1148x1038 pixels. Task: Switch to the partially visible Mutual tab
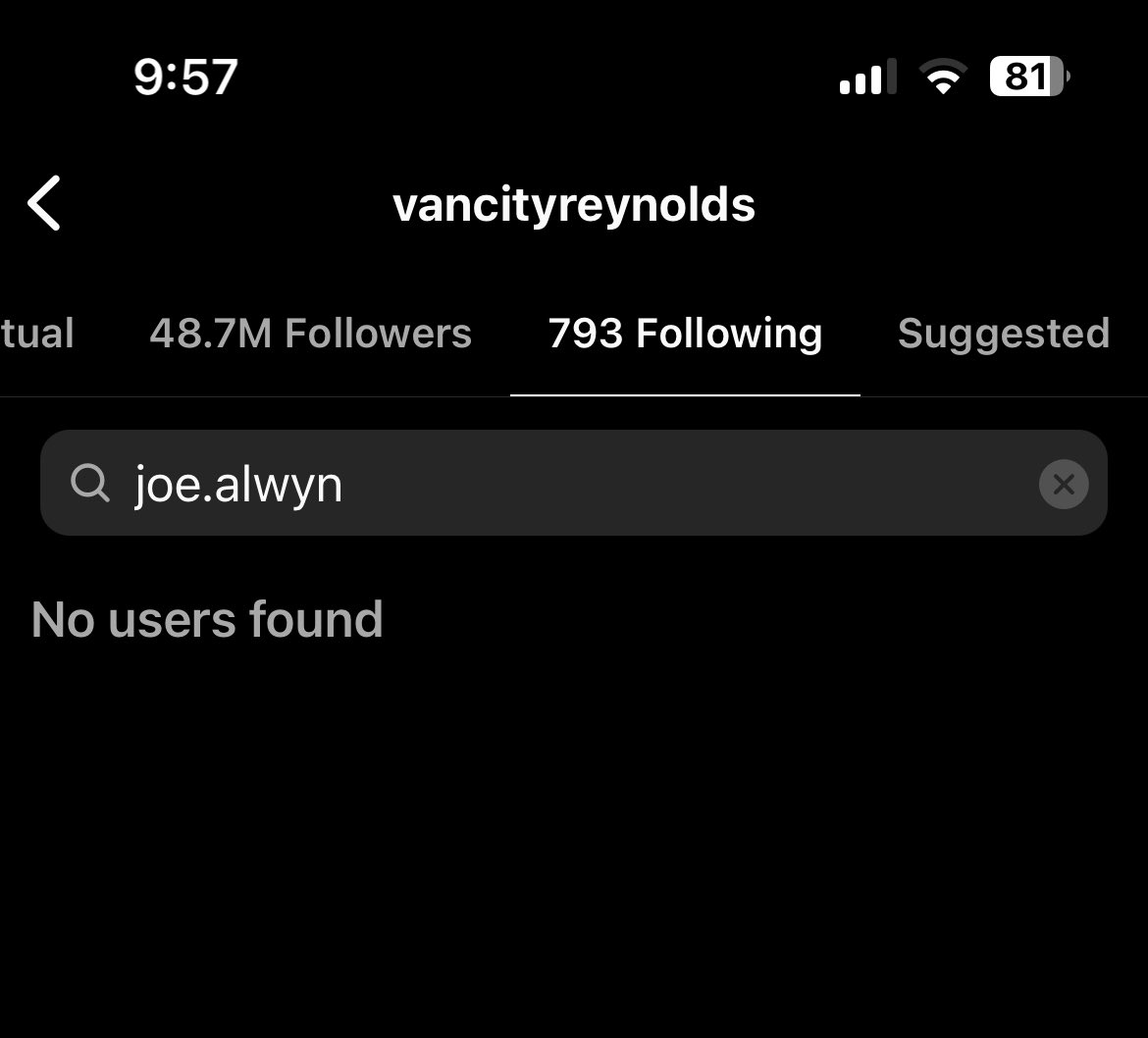click(37, 334)
